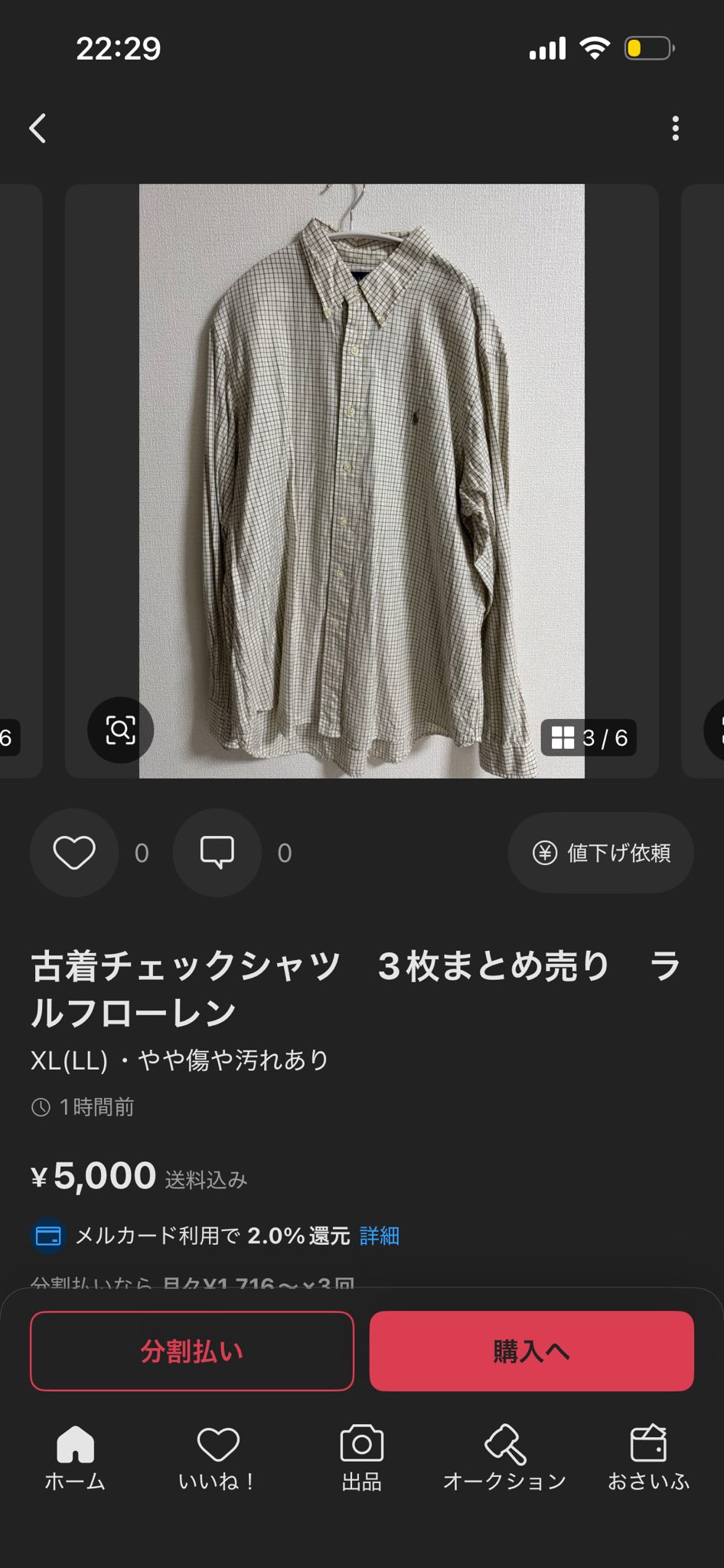724x1568 pixels.
Task: Go back using the top-left arrow
Action: [38, 128]
